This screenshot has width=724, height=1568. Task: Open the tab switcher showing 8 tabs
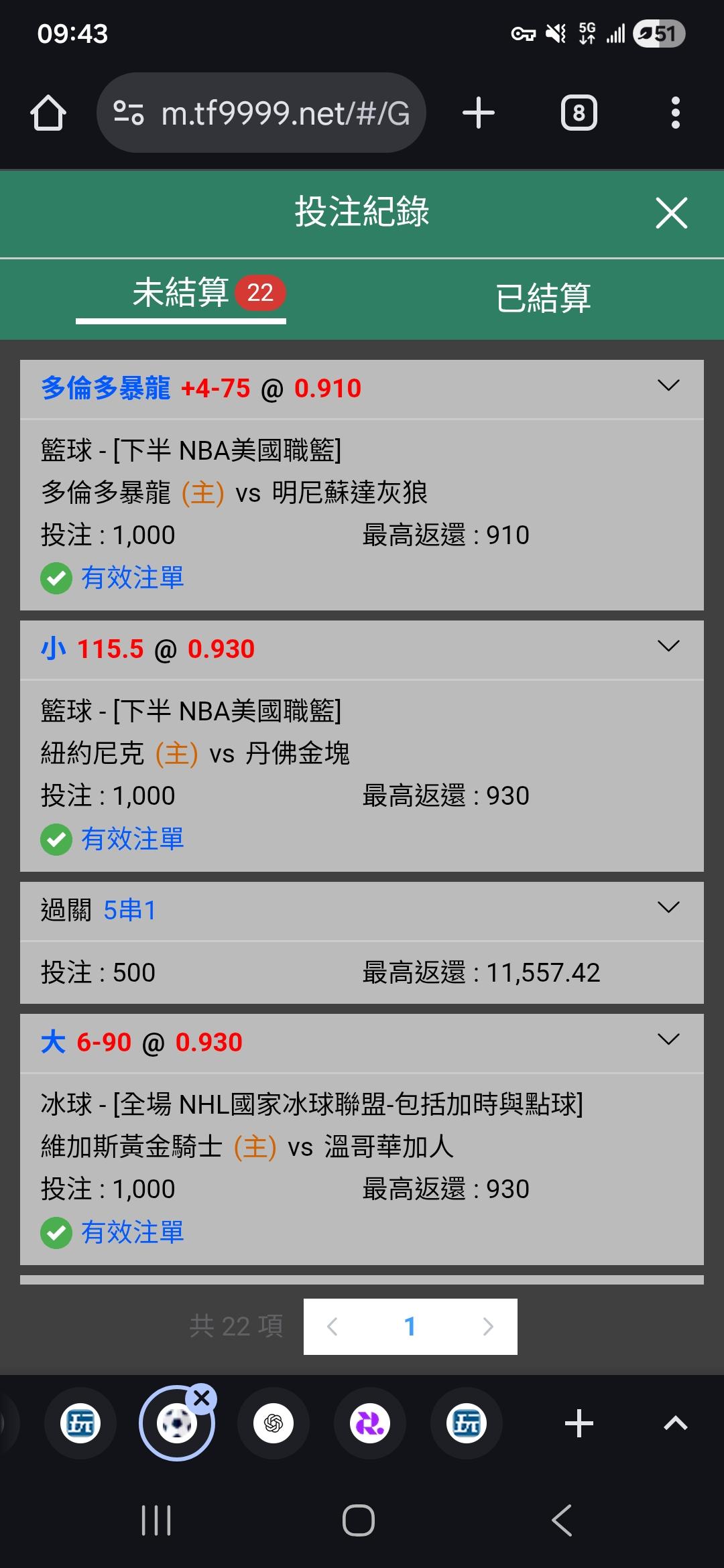pyautogui.click(x=579, y=113)
